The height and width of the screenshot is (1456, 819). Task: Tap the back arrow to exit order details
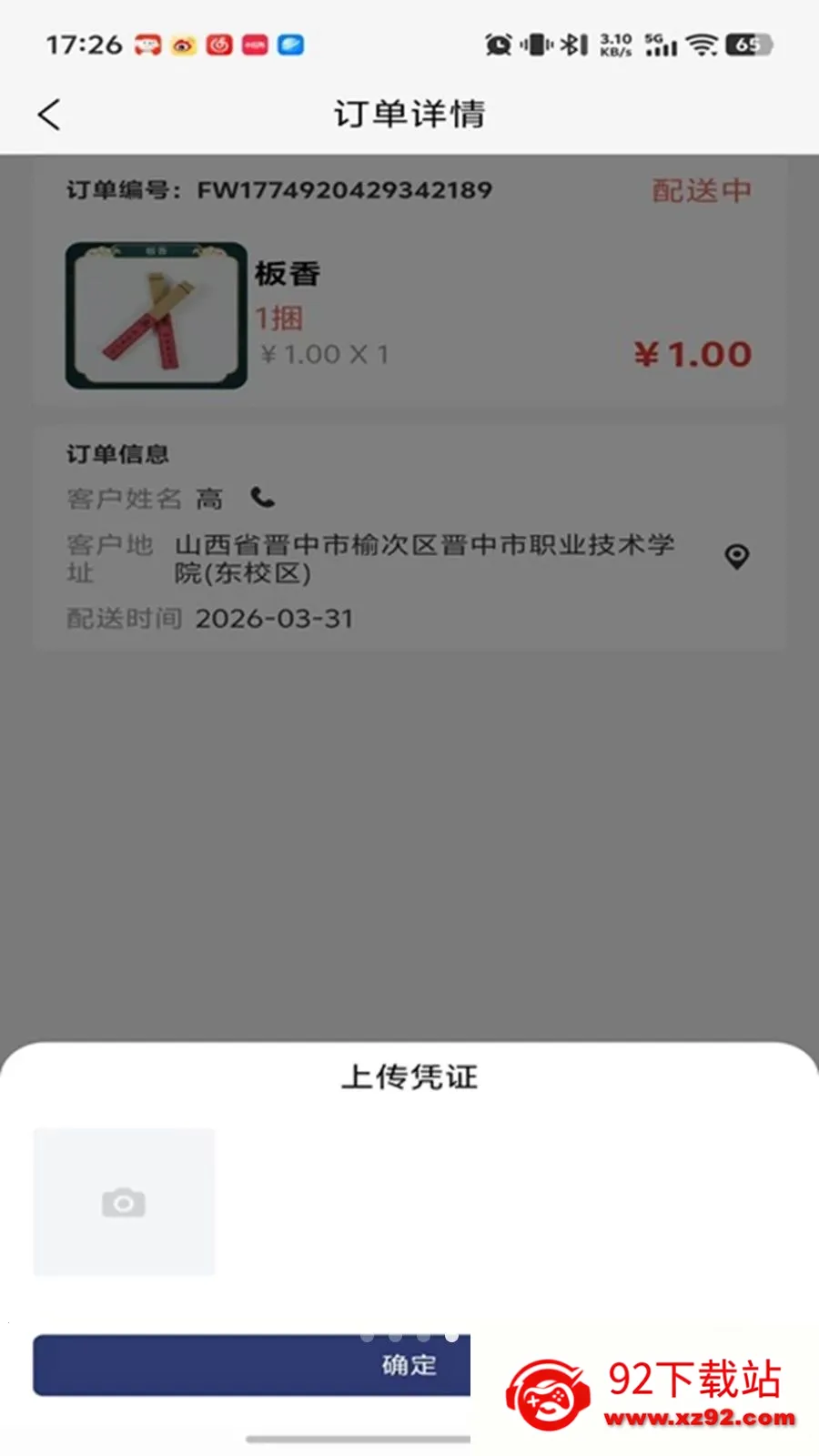pos(48,114)
